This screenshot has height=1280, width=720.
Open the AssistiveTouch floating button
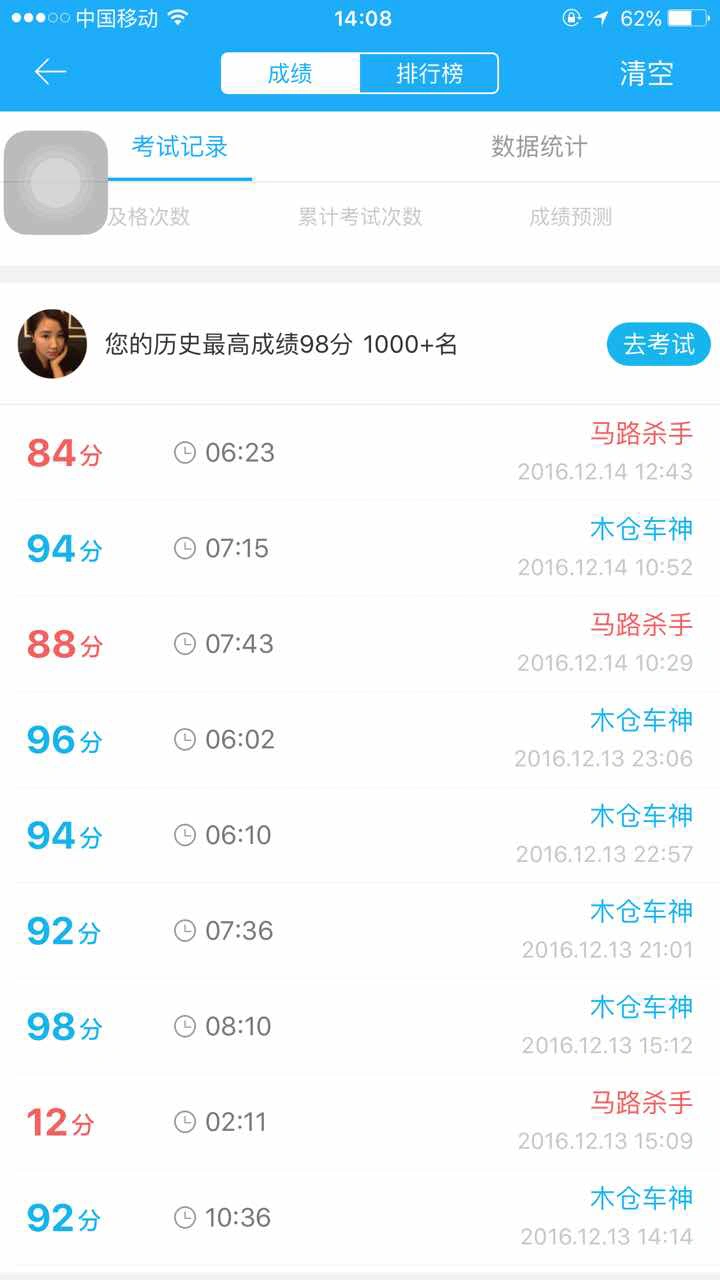pyautogui.click(x=56, y=182)
